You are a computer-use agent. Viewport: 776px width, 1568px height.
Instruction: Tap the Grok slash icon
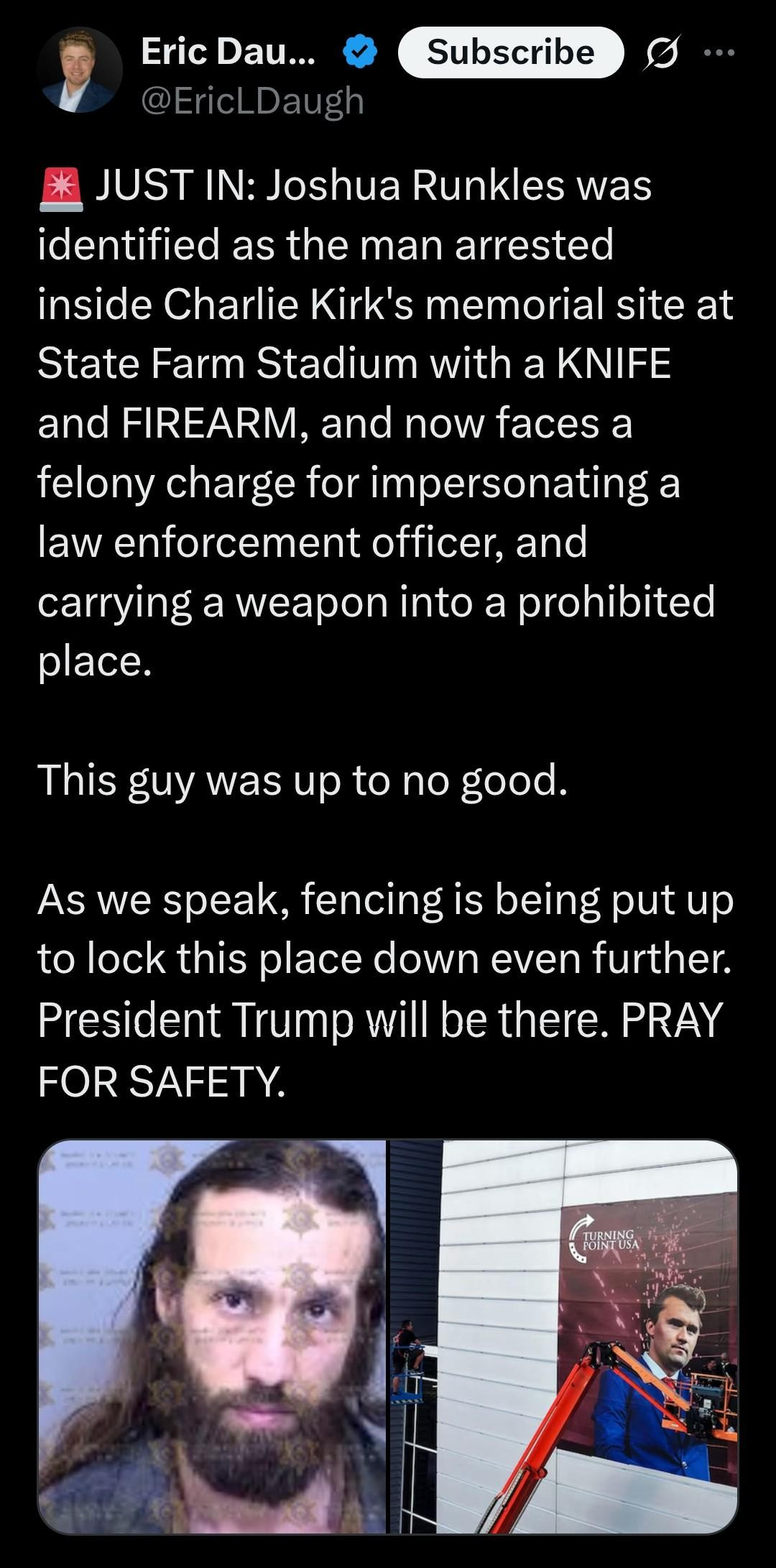pos(661,54)
